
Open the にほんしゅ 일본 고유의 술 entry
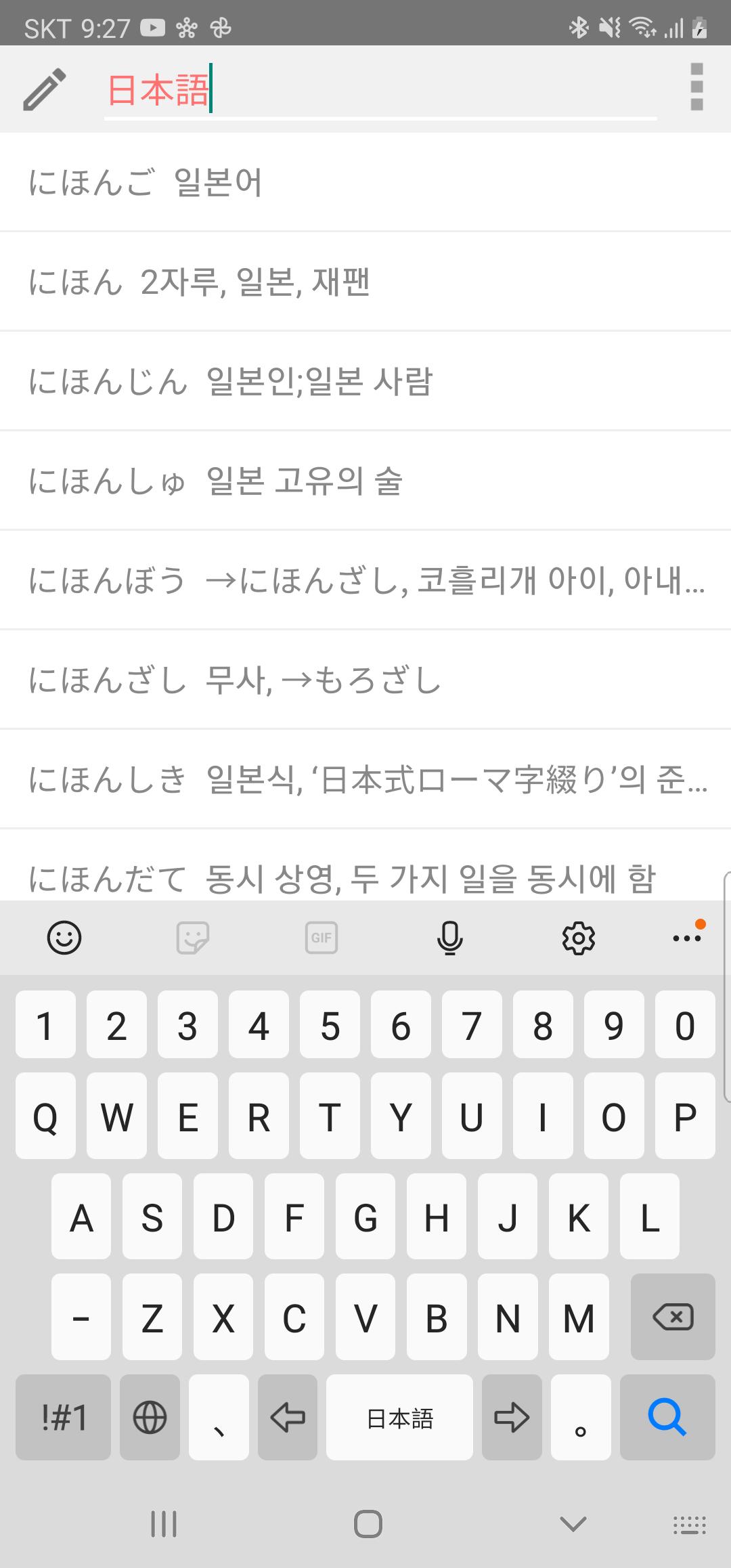click(x=365, y=481)
